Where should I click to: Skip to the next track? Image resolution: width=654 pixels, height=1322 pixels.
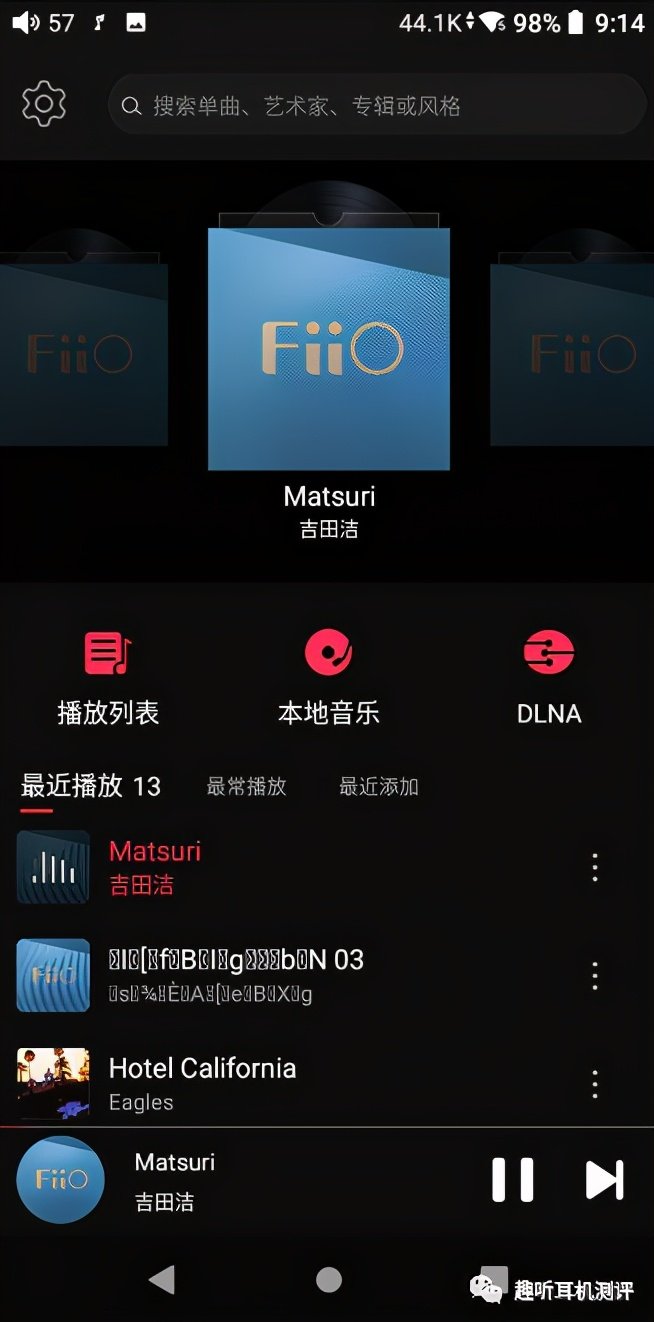coord(604,1180)
